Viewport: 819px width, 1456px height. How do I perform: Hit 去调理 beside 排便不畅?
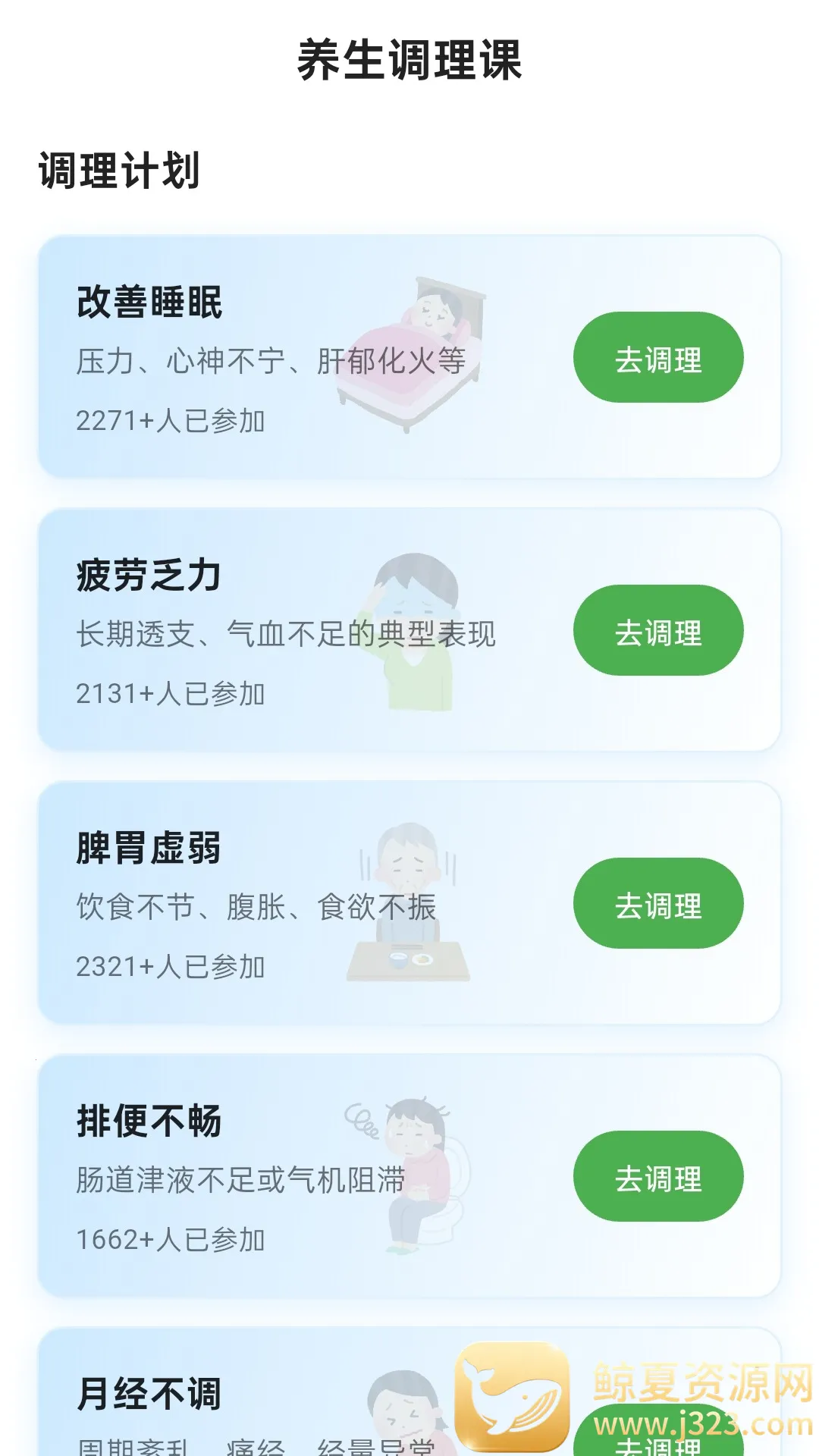point(658,1177)
